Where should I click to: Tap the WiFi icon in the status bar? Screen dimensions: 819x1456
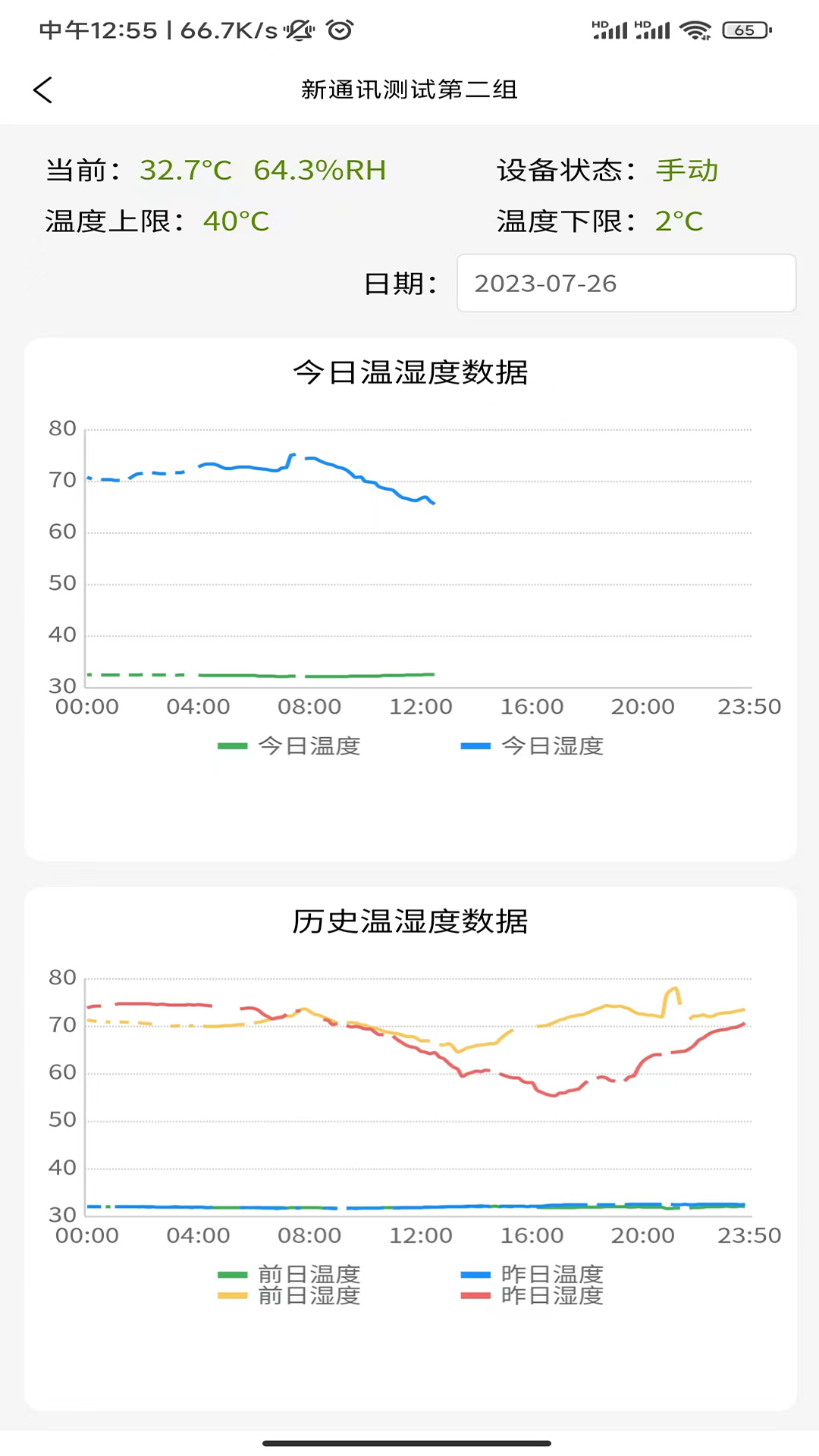tap(695, 29)
